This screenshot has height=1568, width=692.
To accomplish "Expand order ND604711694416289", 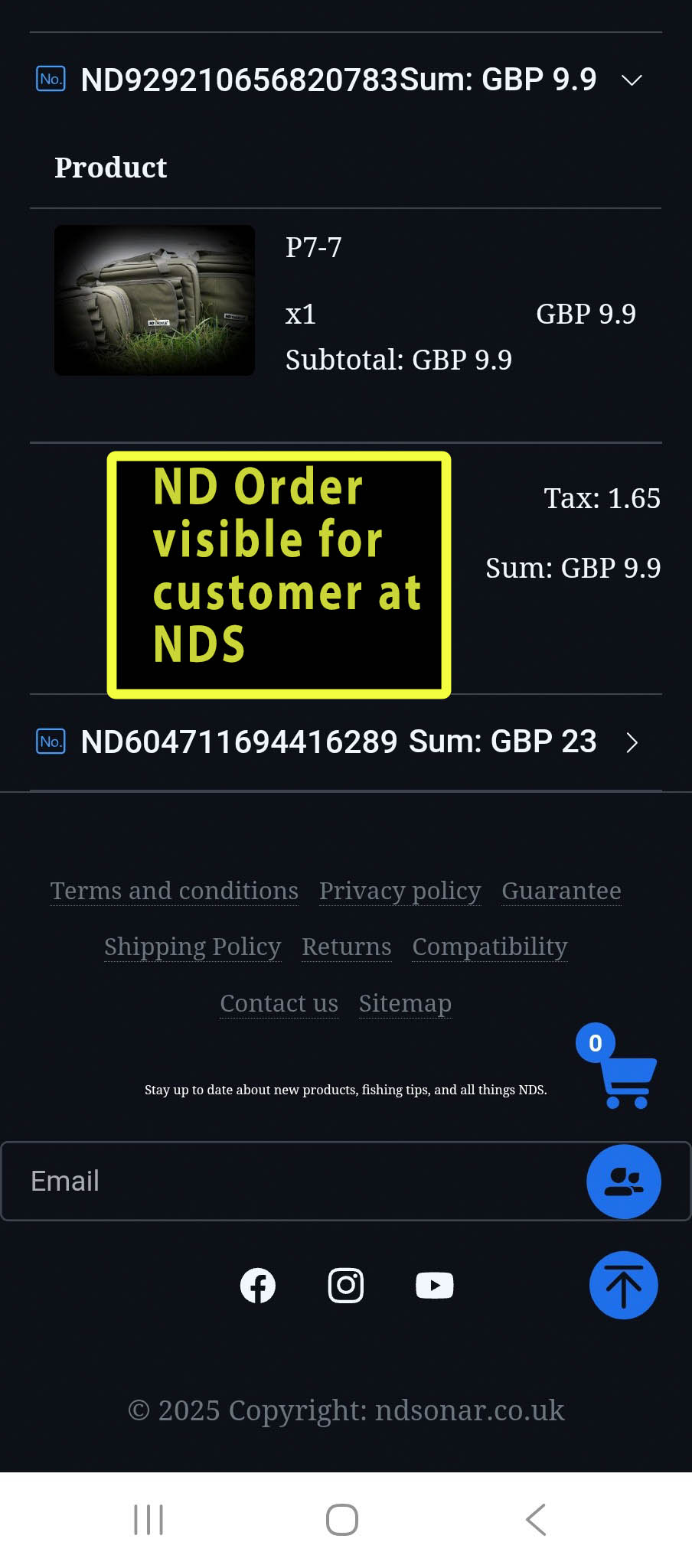I will pos(631,742).
